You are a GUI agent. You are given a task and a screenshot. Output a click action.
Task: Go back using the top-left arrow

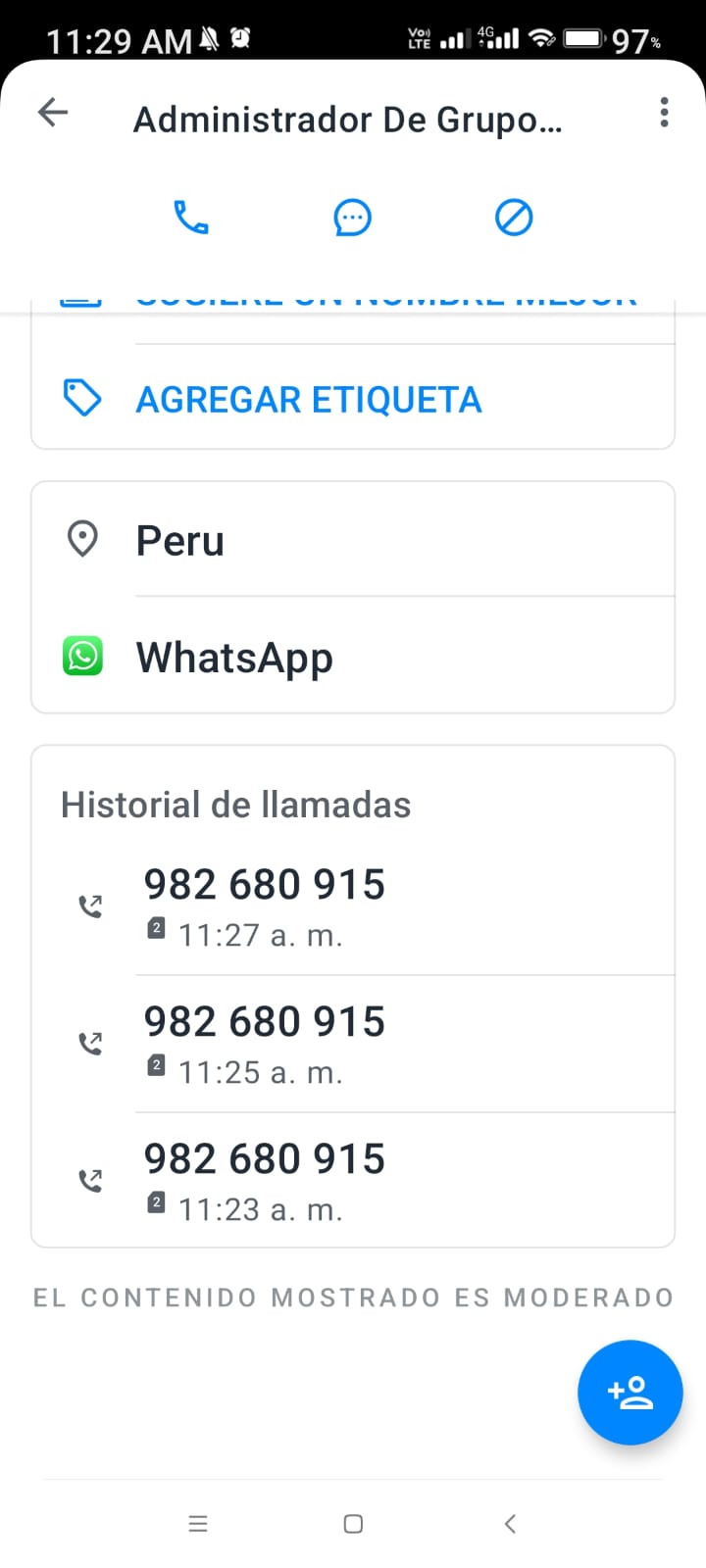tap(53, 113)
